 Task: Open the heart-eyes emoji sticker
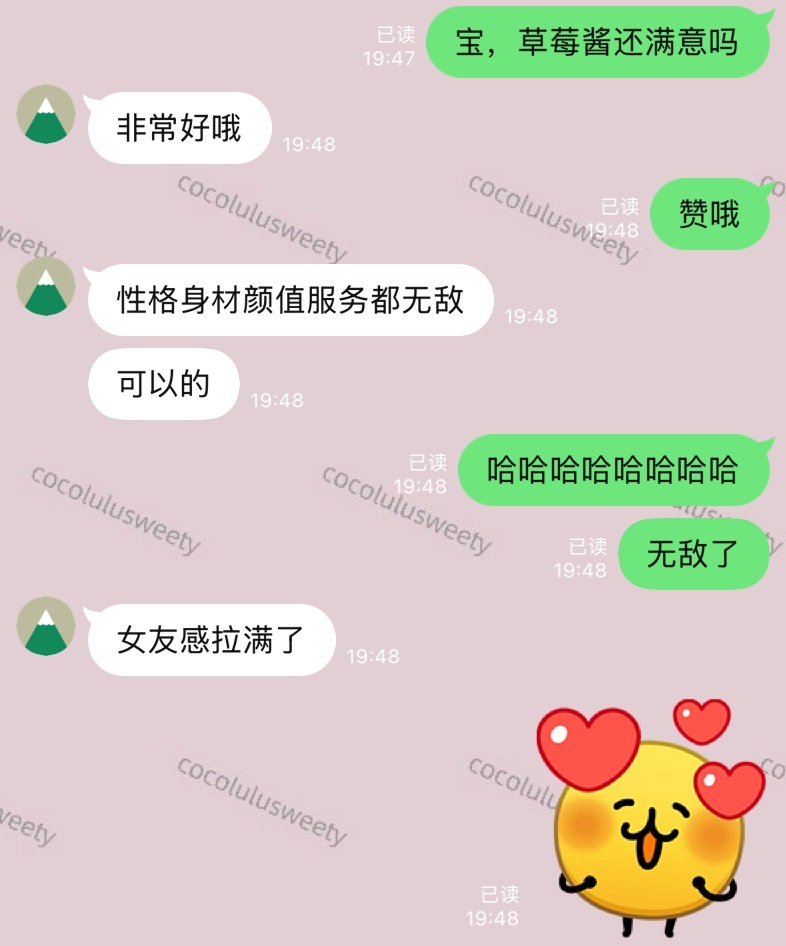coord(650,815)
